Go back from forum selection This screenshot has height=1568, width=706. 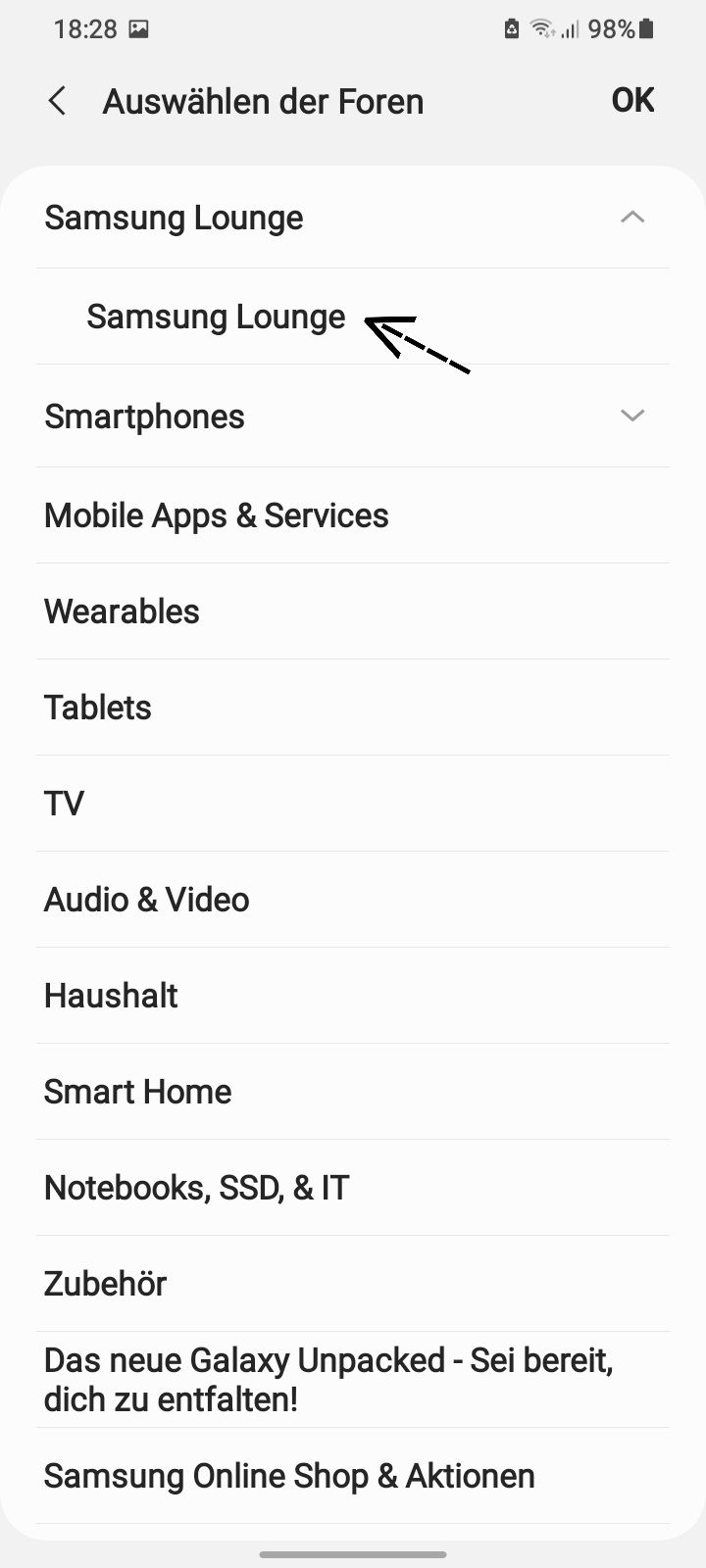58,101
